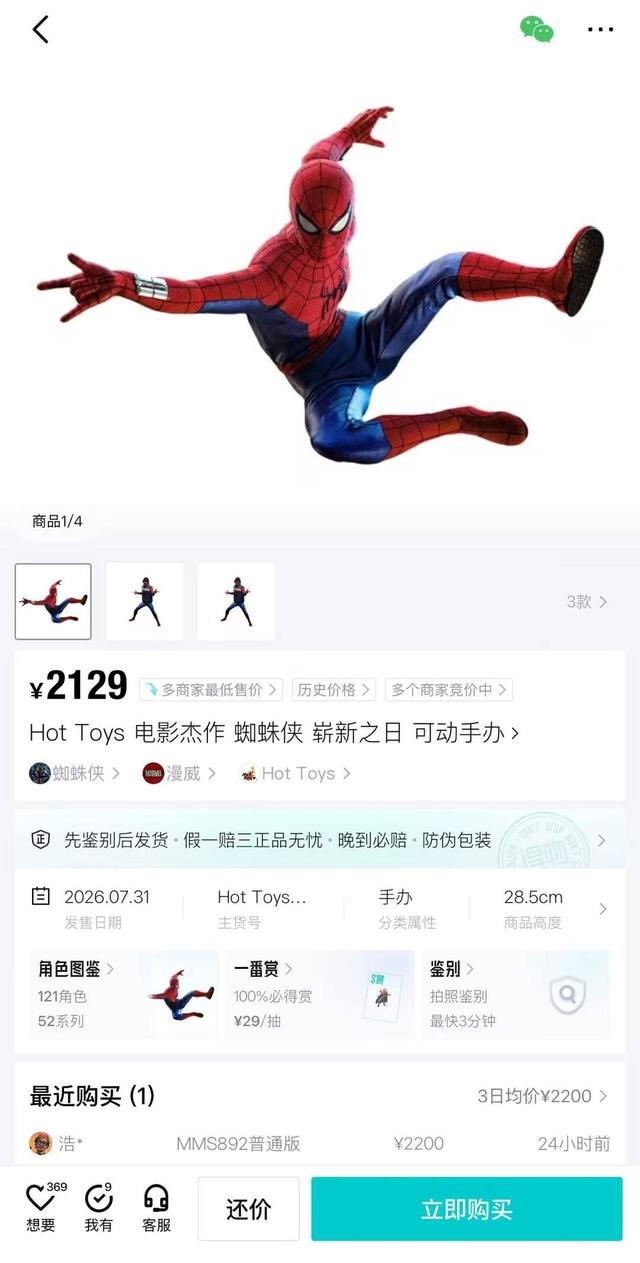Open the 蜘蛛侠 character tag
Image resolution: width=640 pixels, height=1263 pixels.
click(x=75, y=773)
